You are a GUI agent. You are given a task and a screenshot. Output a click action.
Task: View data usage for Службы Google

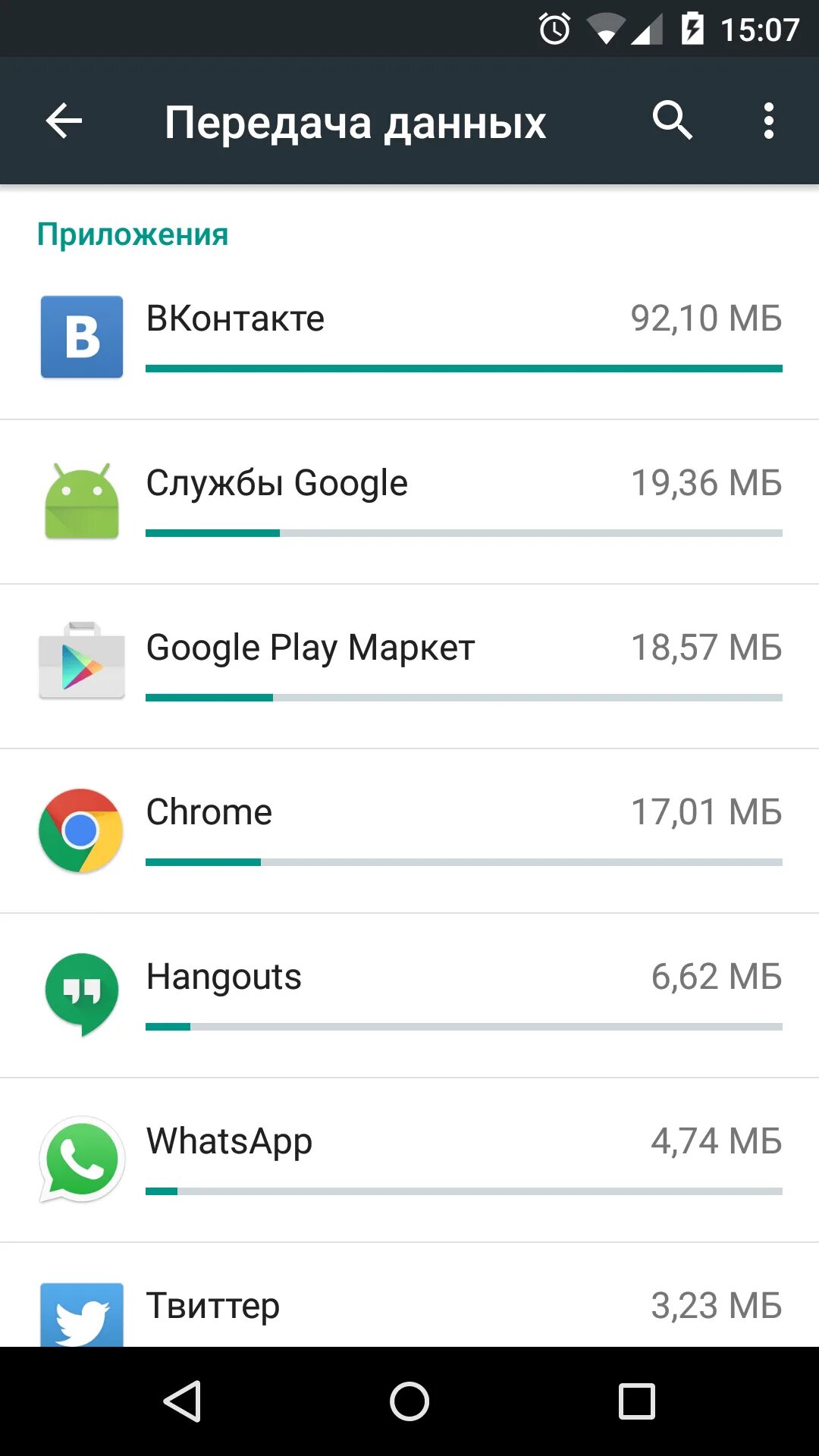pyautogui.click(x=409, y=501)
